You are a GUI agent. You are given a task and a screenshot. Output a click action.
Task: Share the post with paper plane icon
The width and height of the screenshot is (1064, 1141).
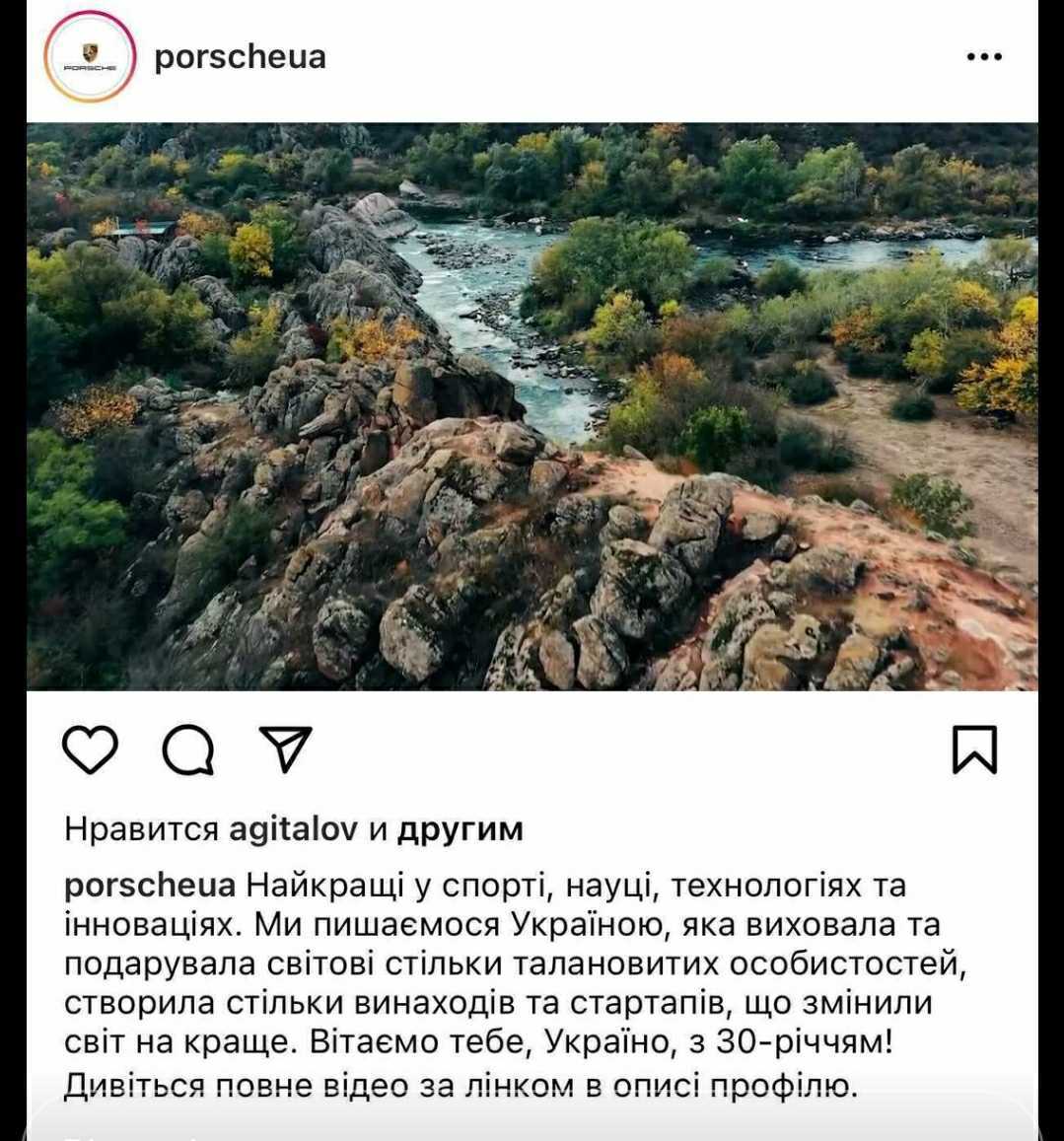pyautogui.click(x=285, y=749)
